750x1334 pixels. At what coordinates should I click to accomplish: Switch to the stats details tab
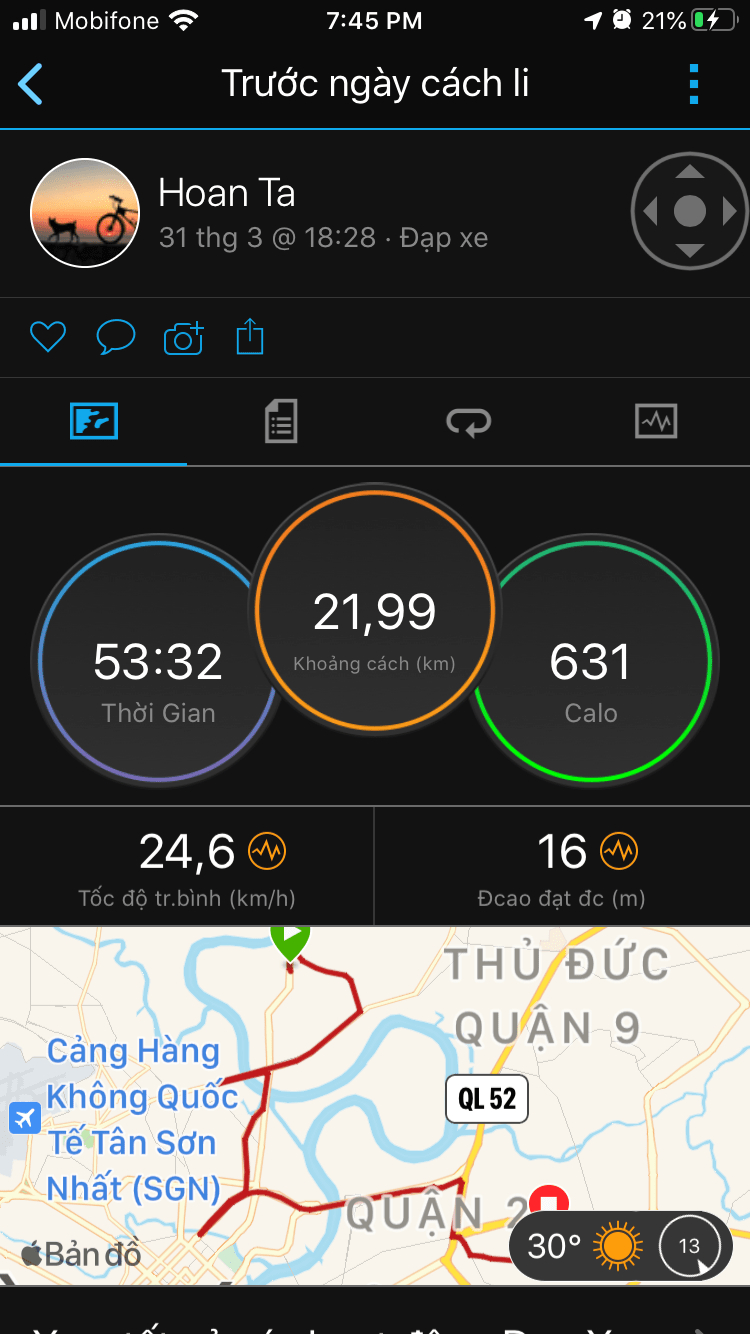point(281,421)
